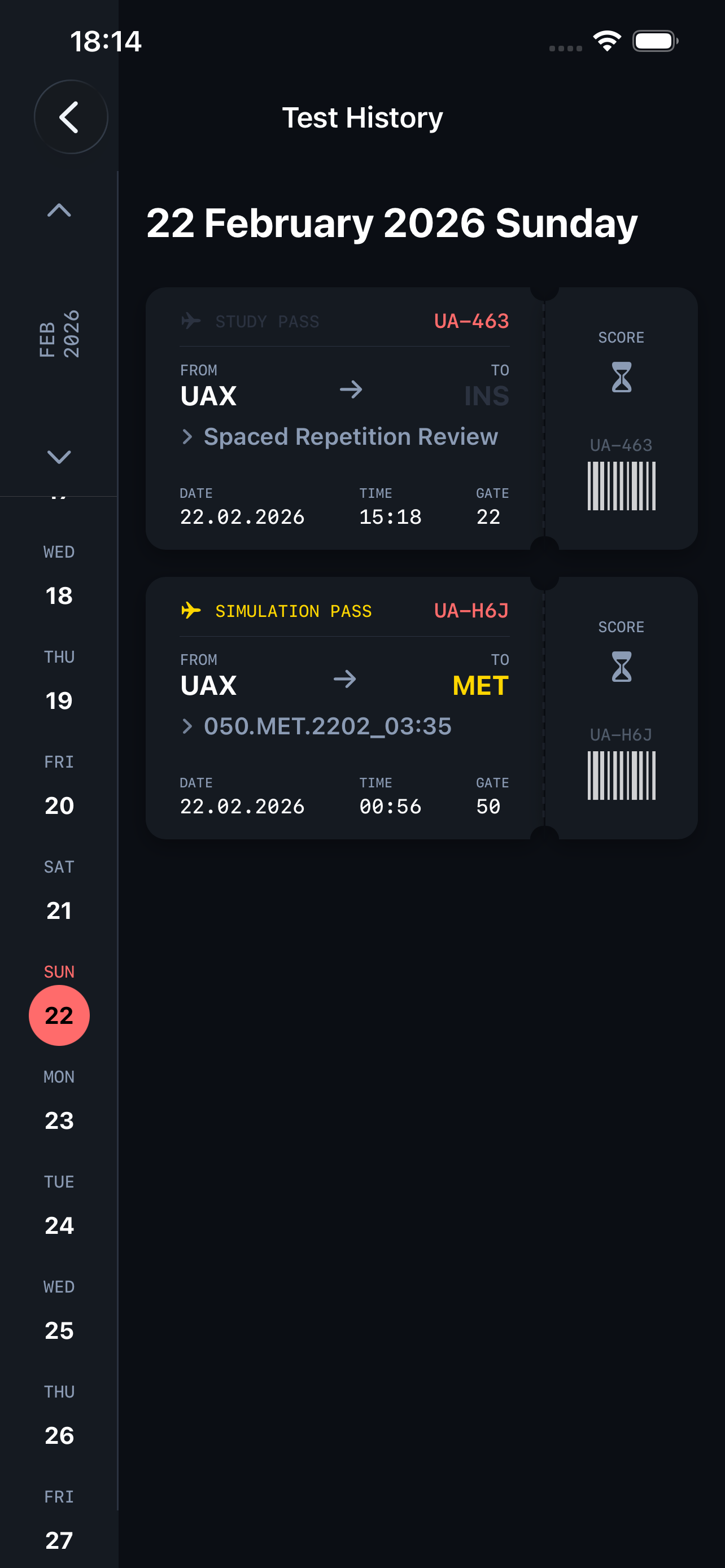Tap the hourglass icon on the Simulation Pass
Viewport: 725px width, 1568px height.
point(621,665)
